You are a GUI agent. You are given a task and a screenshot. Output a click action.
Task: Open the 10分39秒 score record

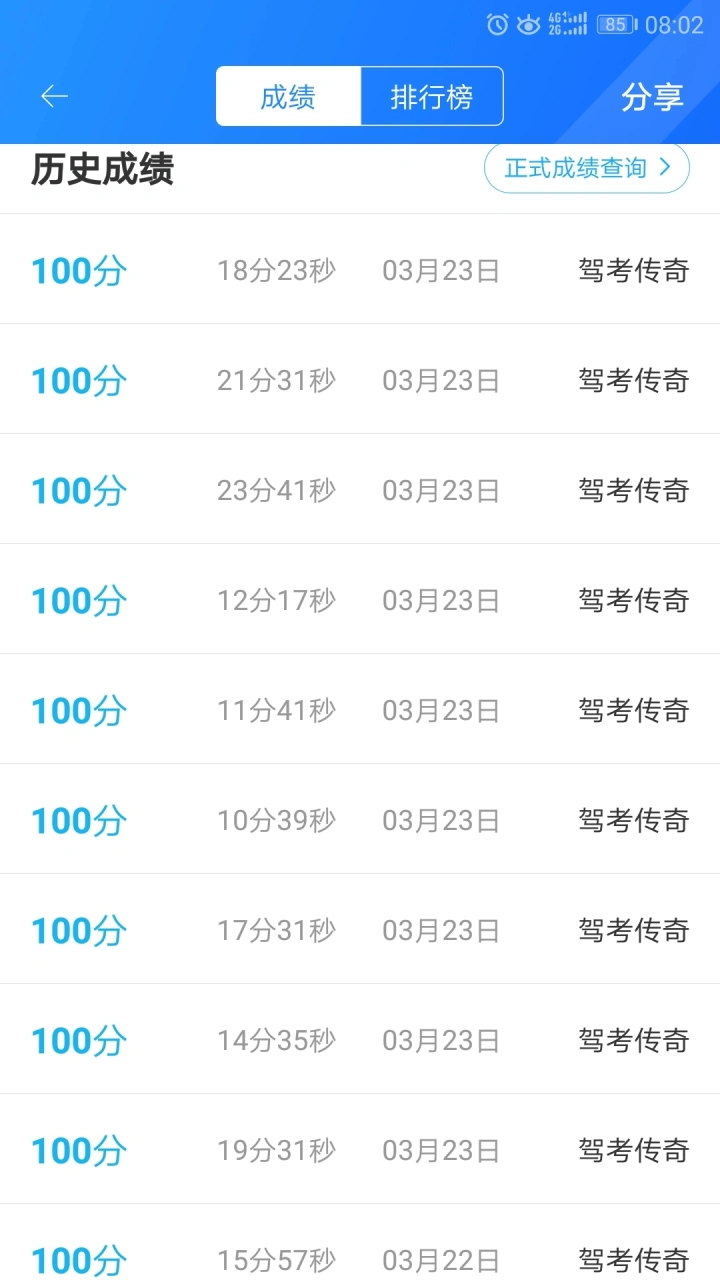(360, 819)
